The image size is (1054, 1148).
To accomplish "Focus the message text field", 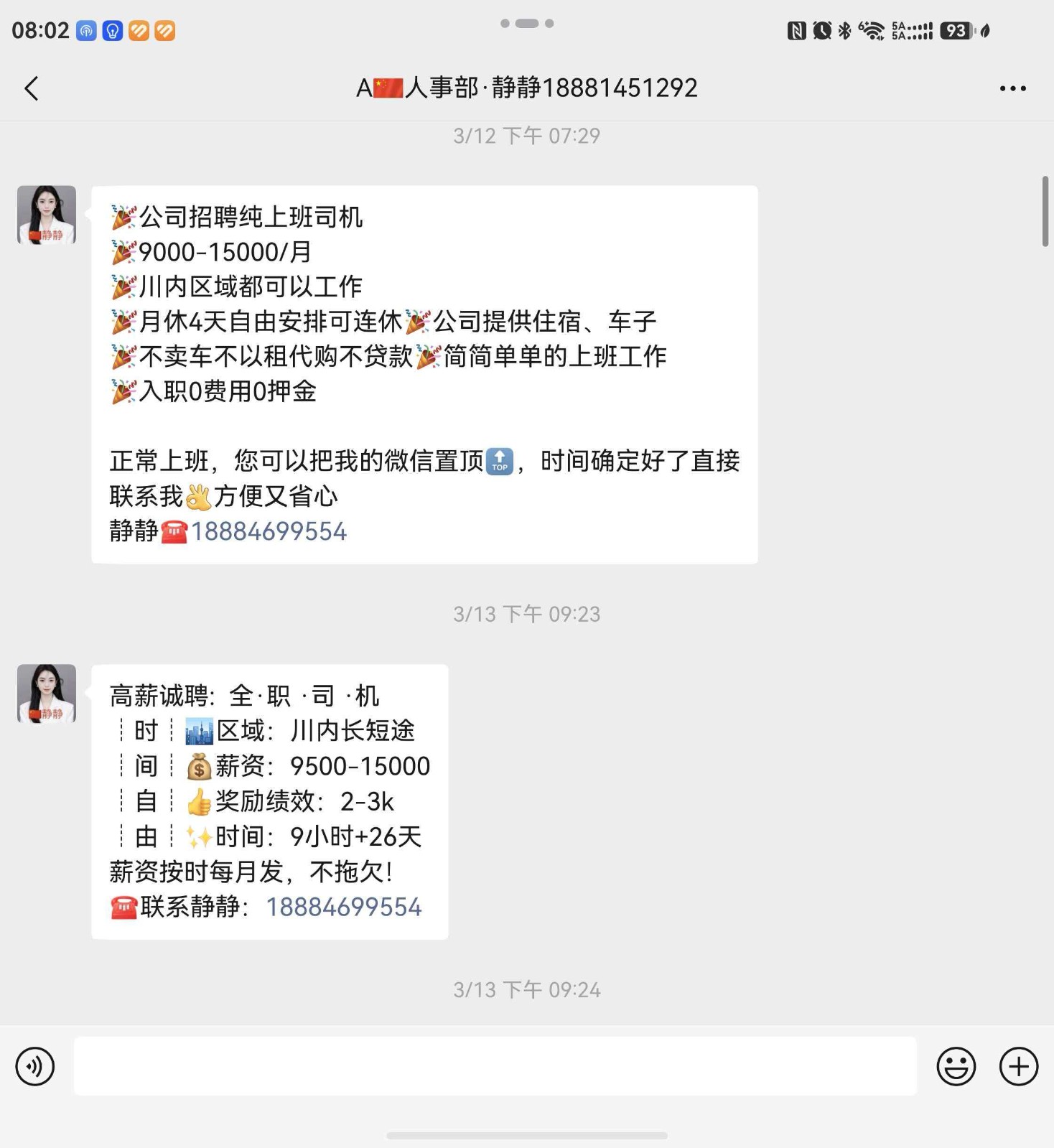I will (495, 1066).
